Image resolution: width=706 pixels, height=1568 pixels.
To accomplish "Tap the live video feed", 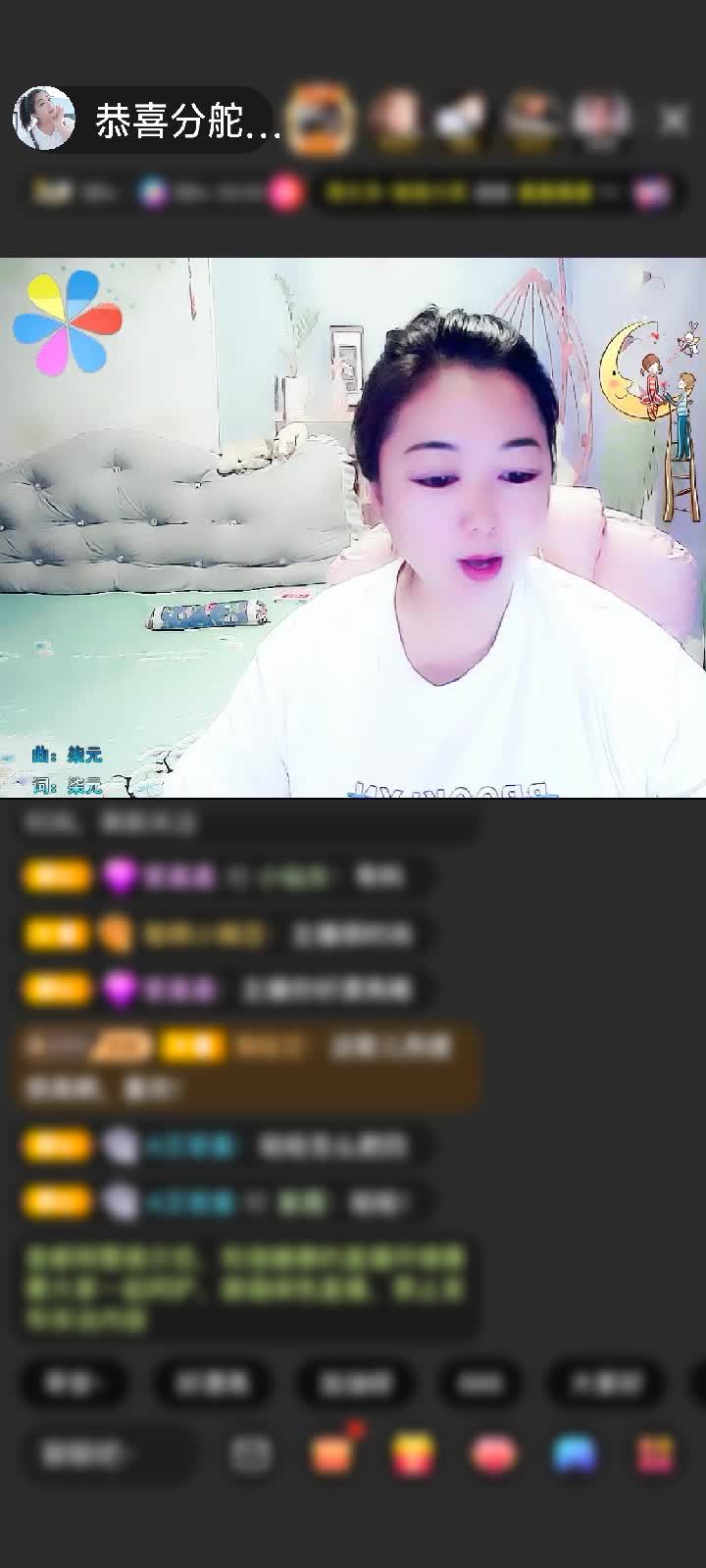I will click(353, 529).
